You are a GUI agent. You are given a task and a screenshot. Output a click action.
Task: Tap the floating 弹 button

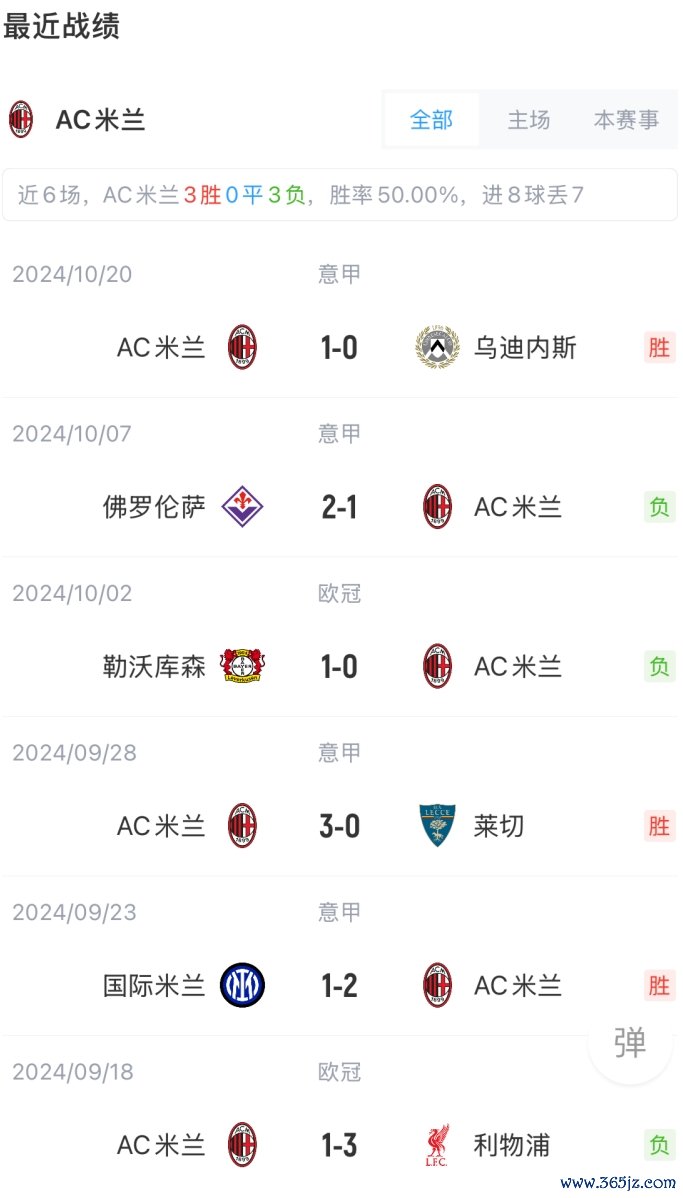[629, 1043]
